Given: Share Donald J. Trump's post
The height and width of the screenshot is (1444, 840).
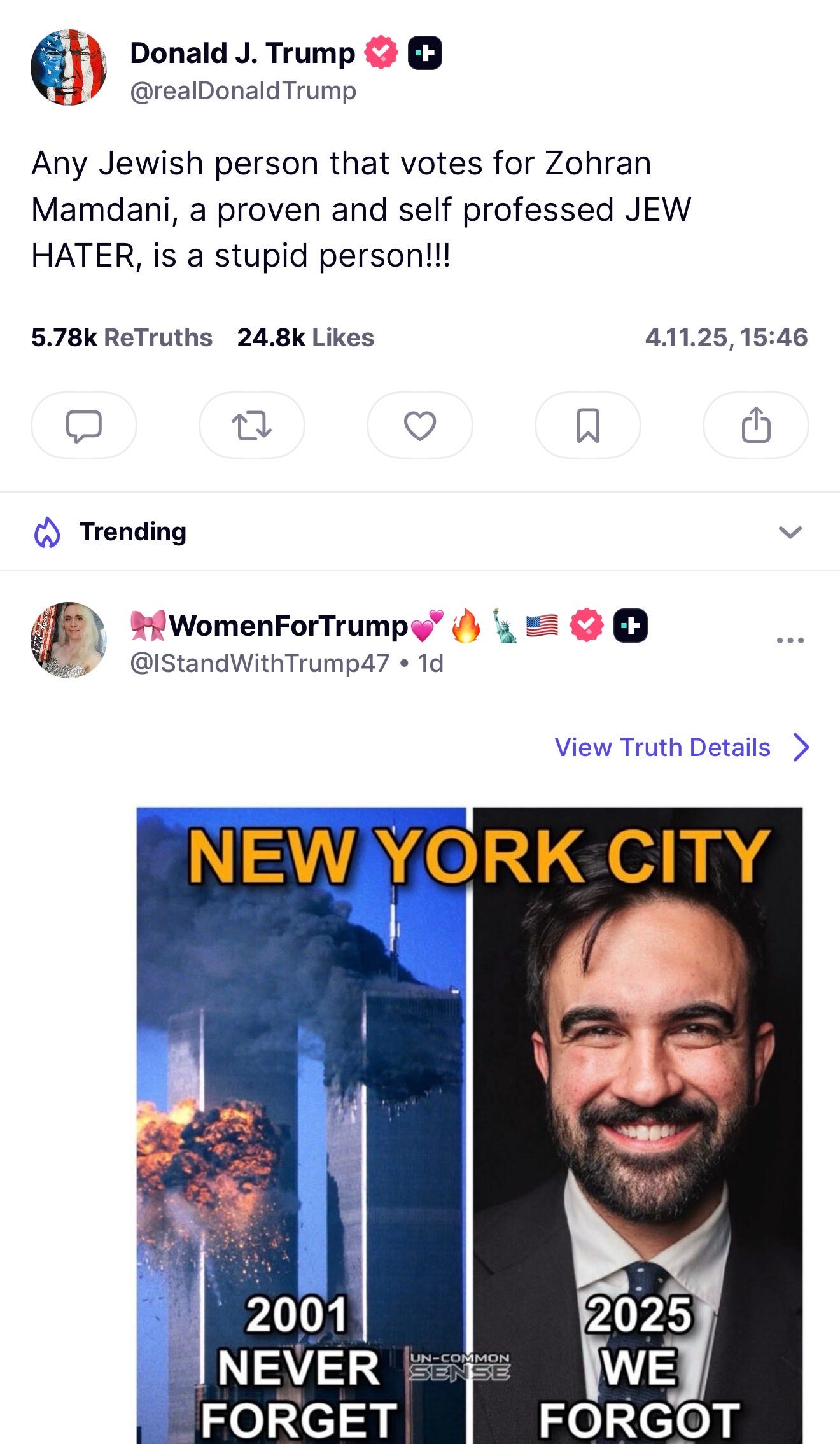Looking at the screenshot, I should pos(755,425).
